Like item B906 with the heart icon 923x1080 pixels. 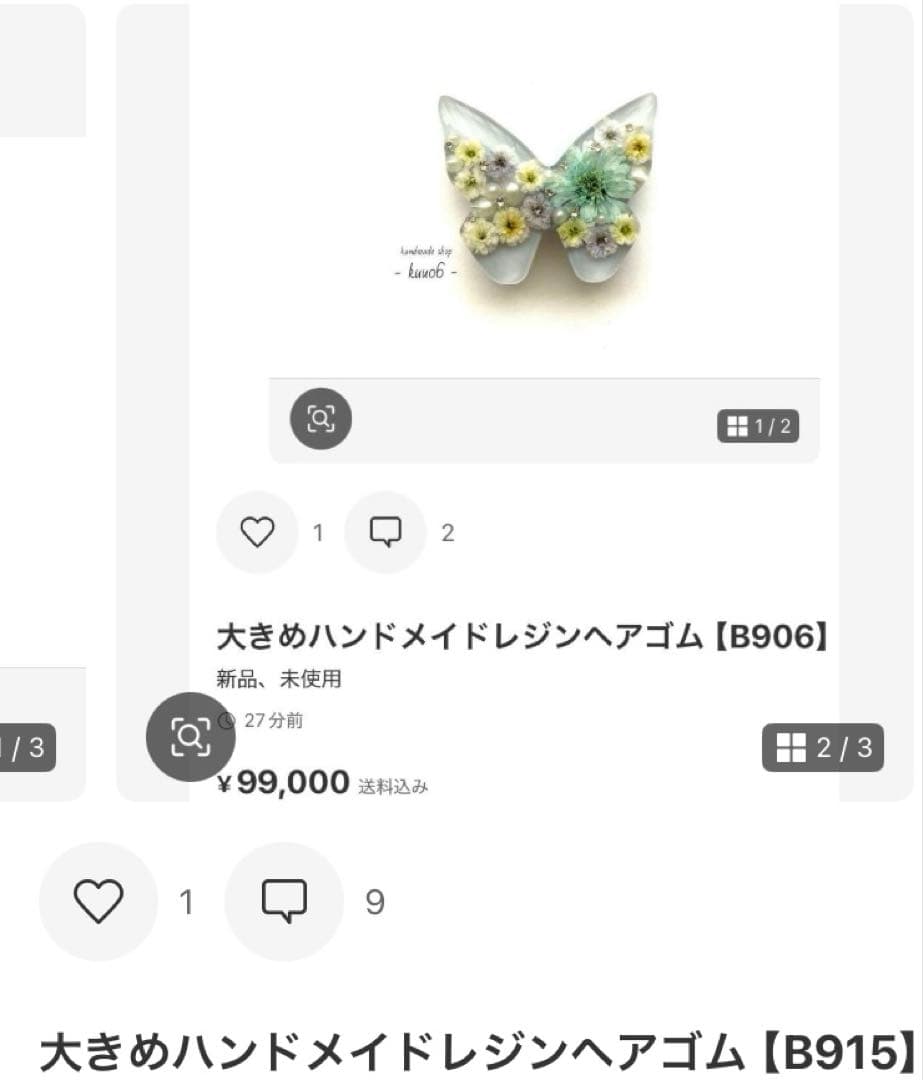(256, 532)
